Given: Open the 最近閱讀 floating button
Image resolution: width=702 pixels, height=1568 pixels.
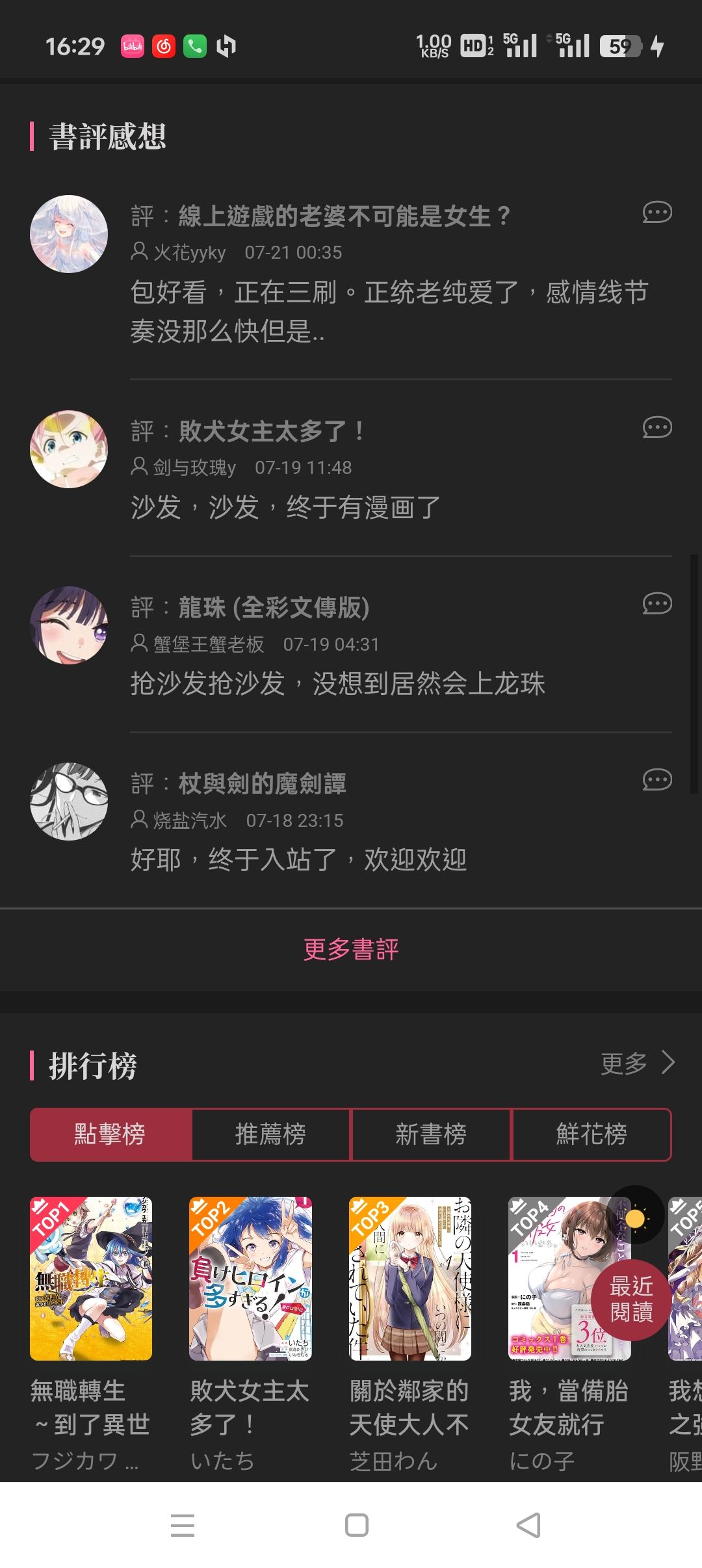Looking at the screenshot, I should pyautogui.click(x=631, y=1298).
